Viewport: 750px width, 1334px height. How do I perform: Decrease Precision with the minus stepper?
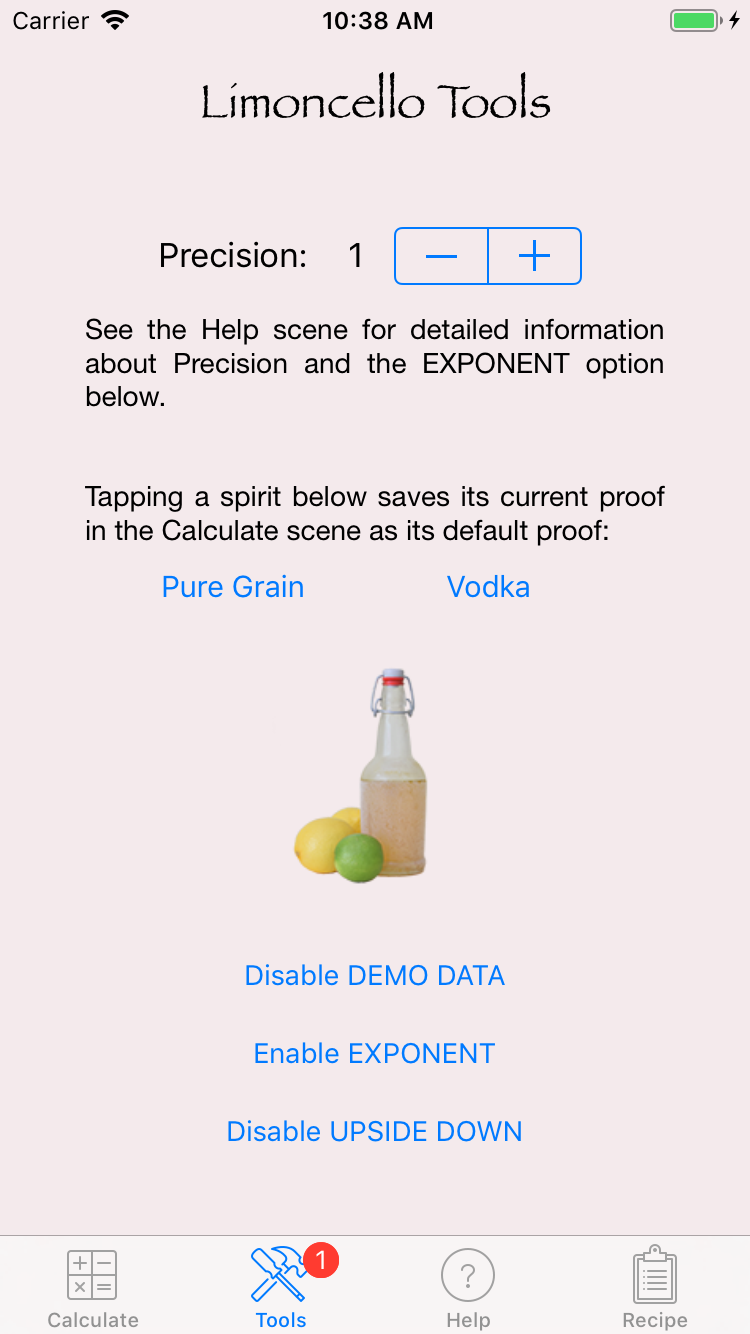441,256
